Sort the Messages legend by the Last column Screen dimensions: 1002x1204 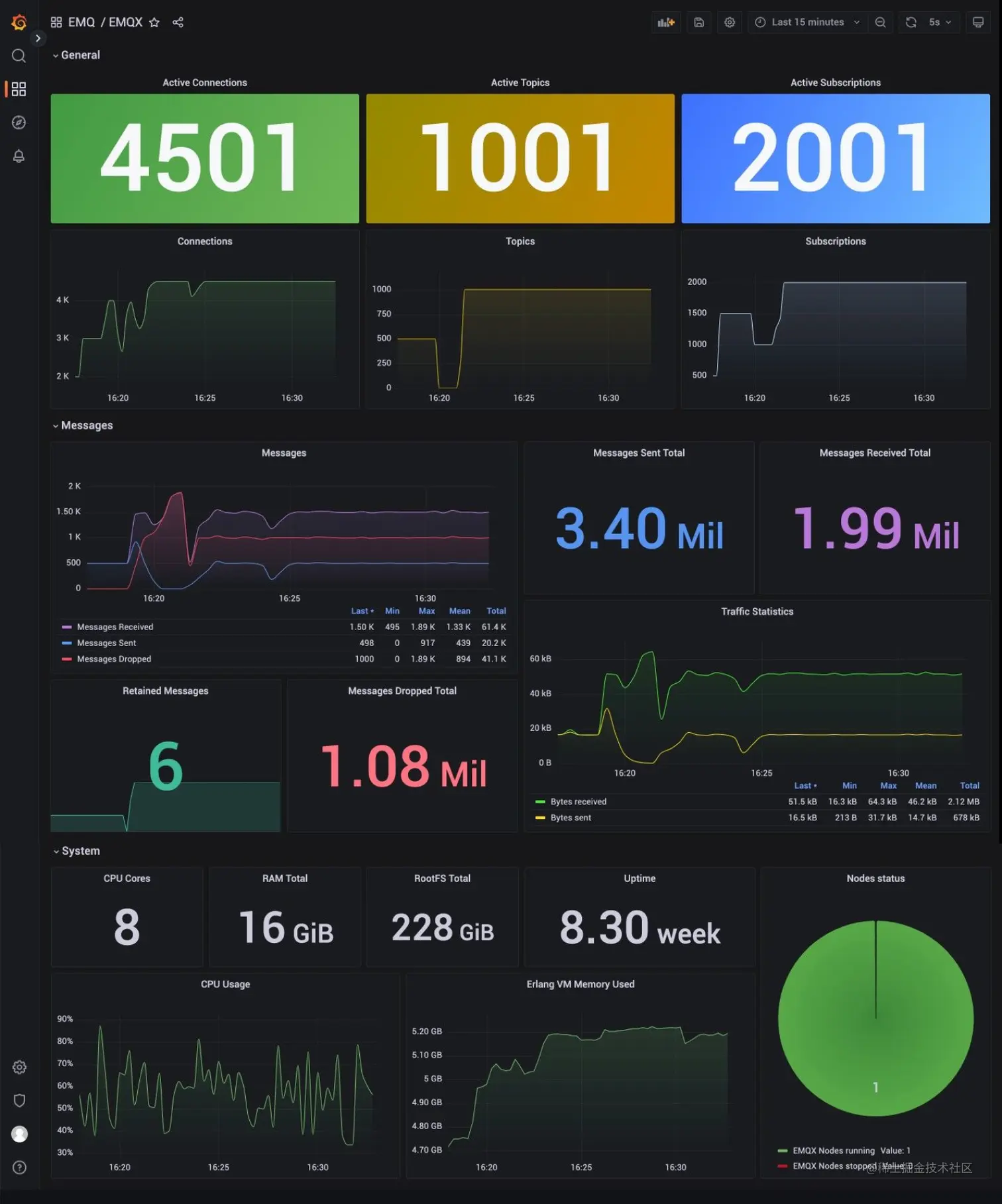(x=361, y=610)
